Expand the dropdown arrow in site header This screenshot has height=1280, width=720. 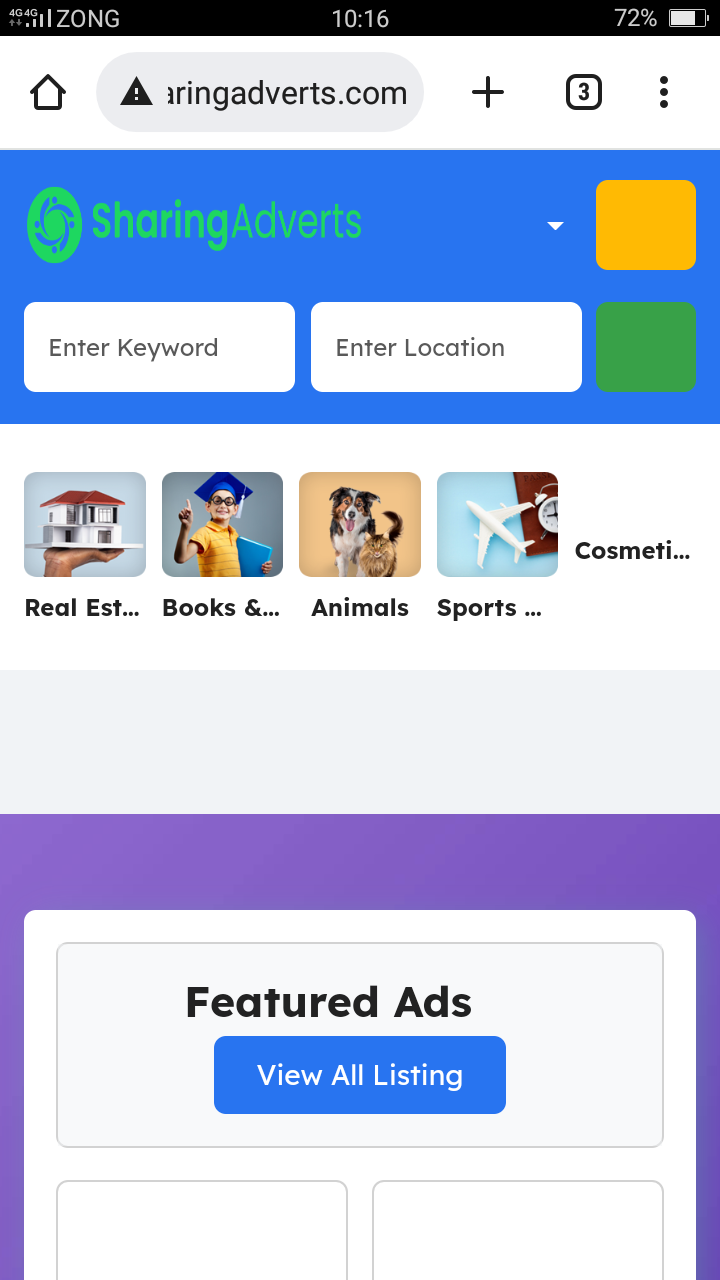click(555, 226)
